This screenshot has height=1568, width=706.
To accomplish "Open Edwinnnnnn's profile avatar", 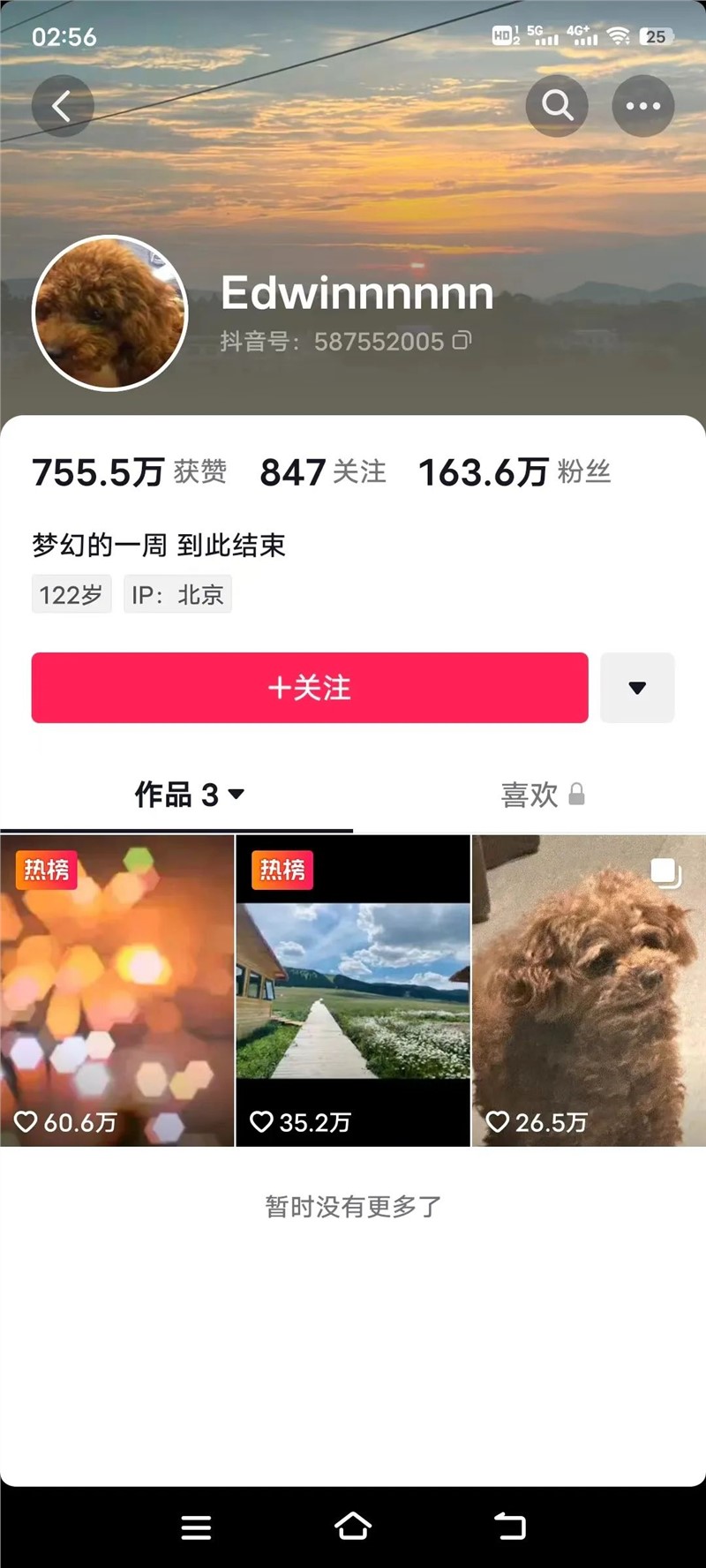I will pos(110,313).
